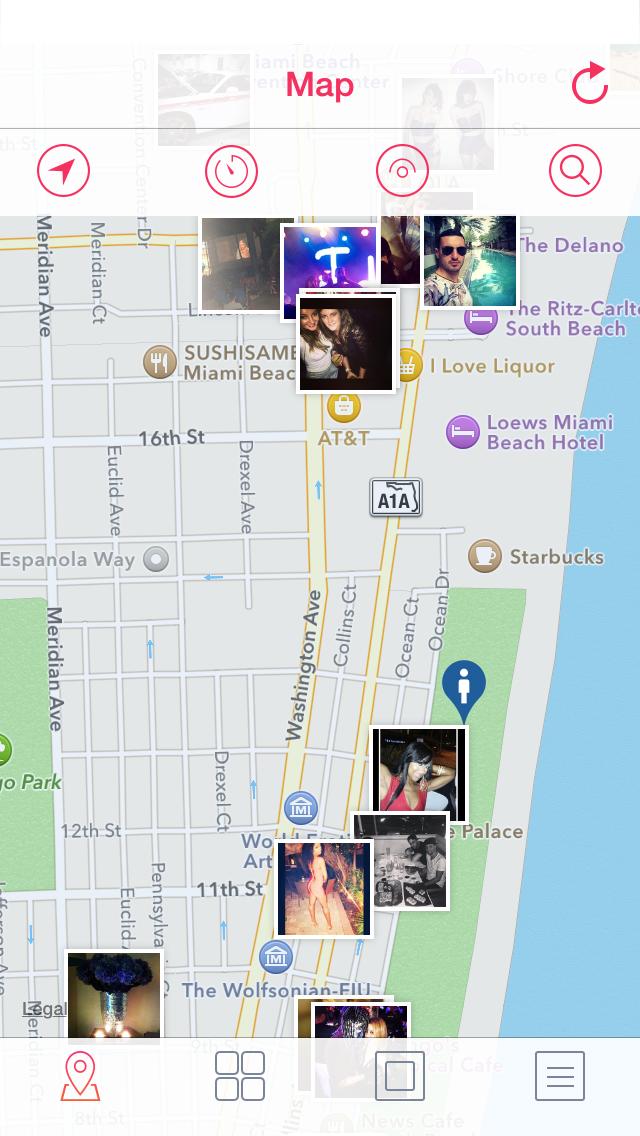
Task: Open photo of woman in red top
Action: [x=419, y=773]
